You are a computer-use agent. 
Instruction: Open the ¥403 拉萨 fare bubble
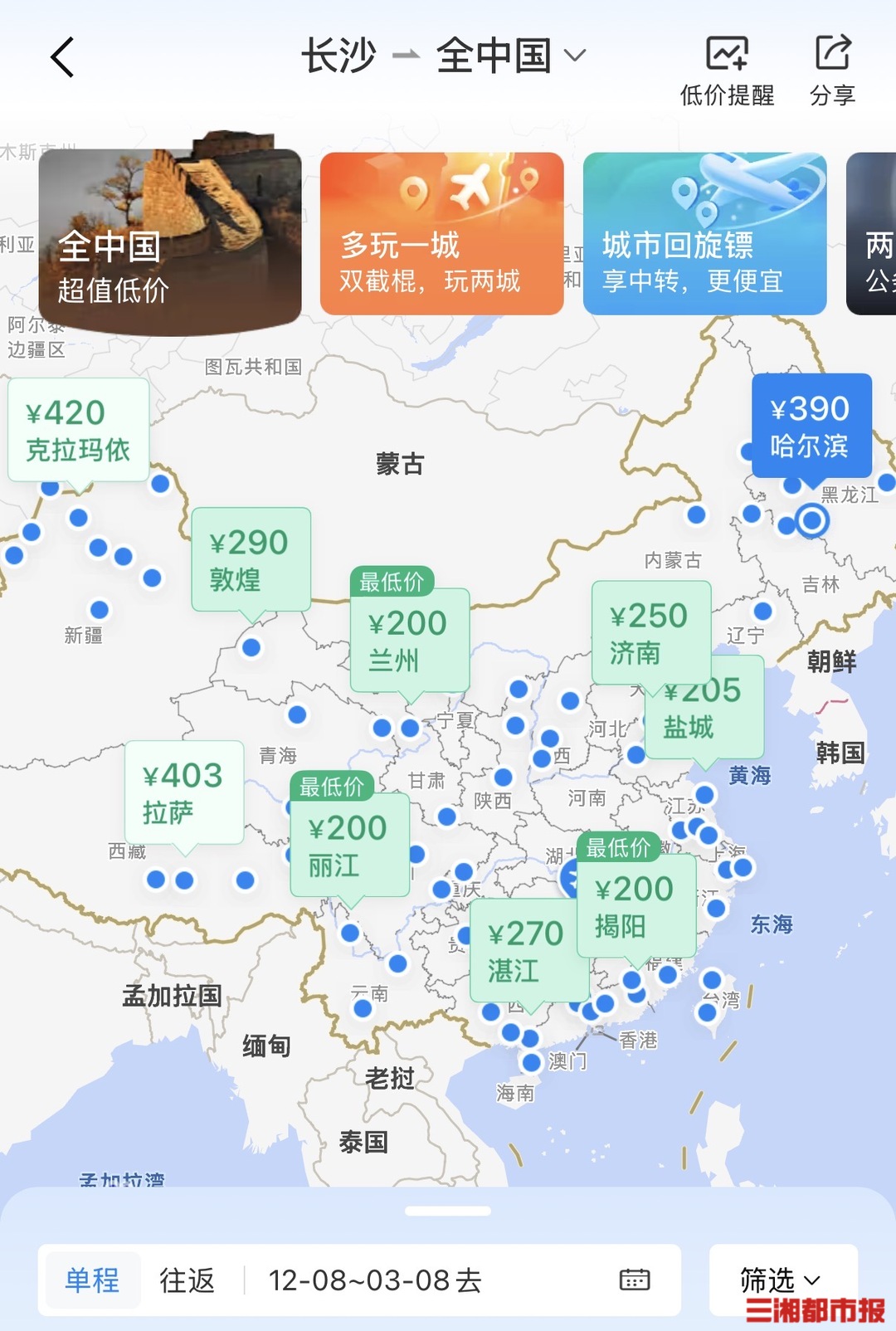pos(183,792)
